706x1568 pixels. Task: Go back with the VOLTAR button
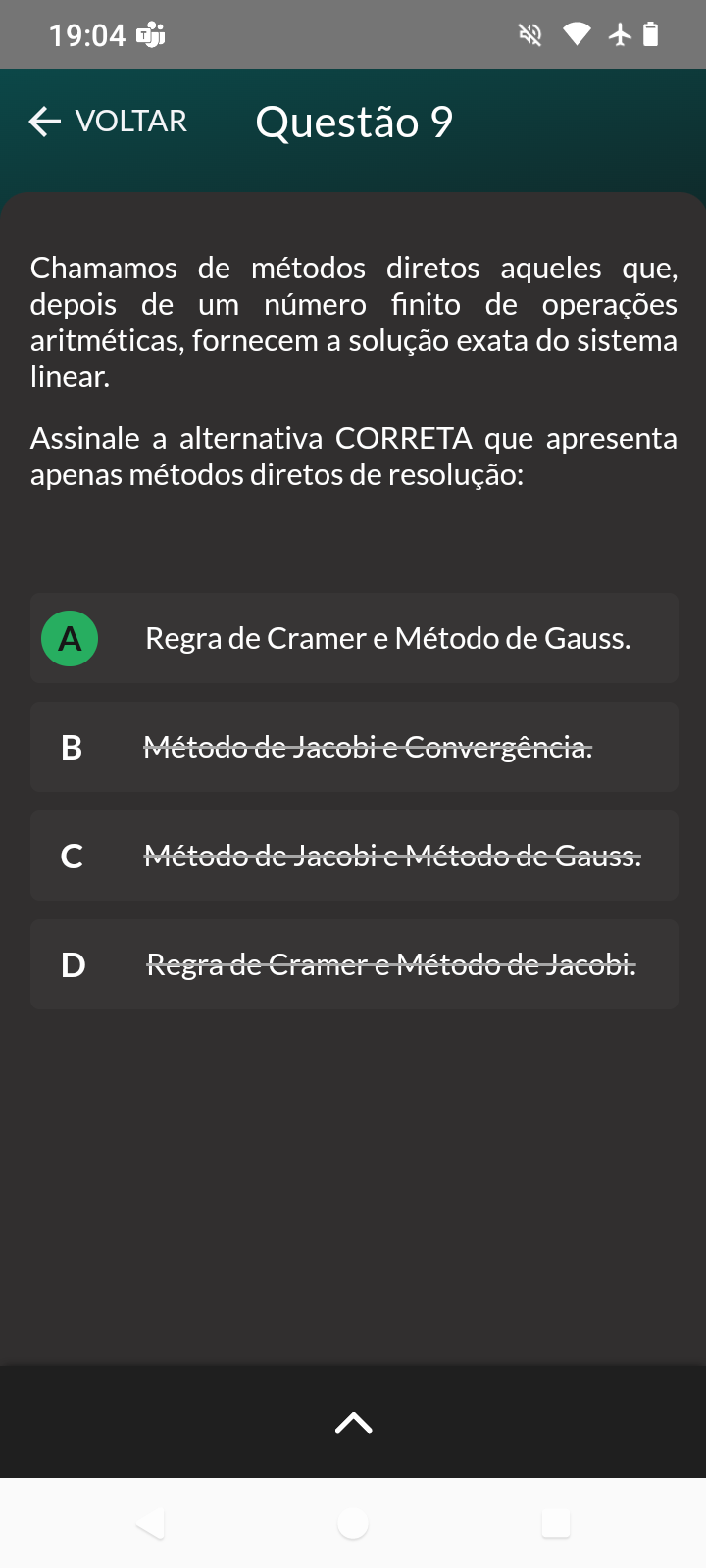point(108,122)
